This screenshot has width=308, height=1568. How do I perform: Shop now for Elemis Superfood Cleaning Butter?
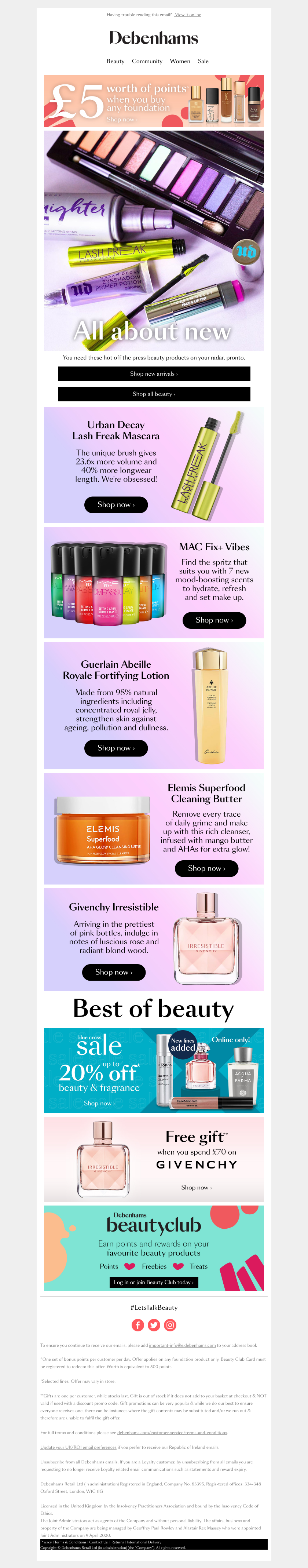pos(206,868)
